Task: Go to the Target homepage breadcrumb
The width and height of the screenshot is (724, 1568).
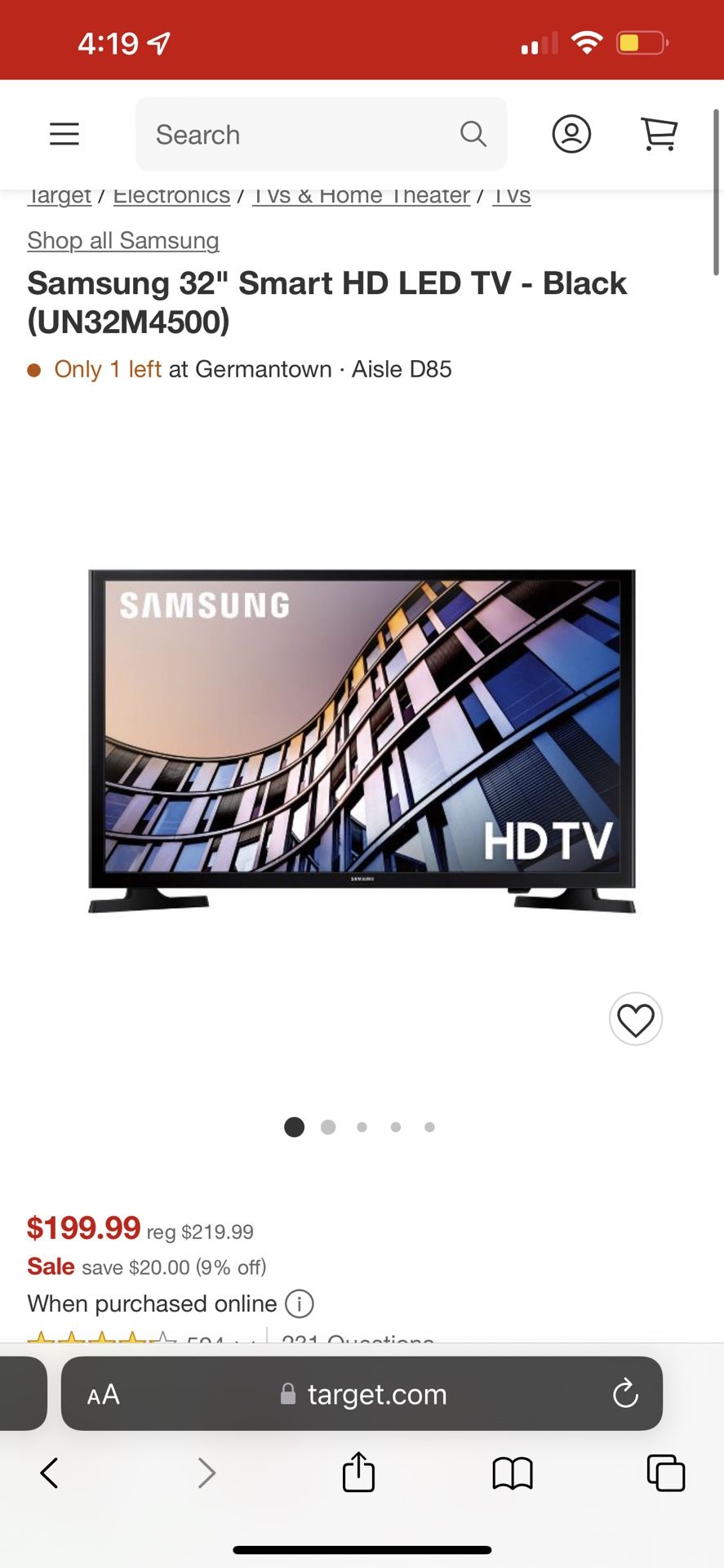Action: (x=59, y=195)
